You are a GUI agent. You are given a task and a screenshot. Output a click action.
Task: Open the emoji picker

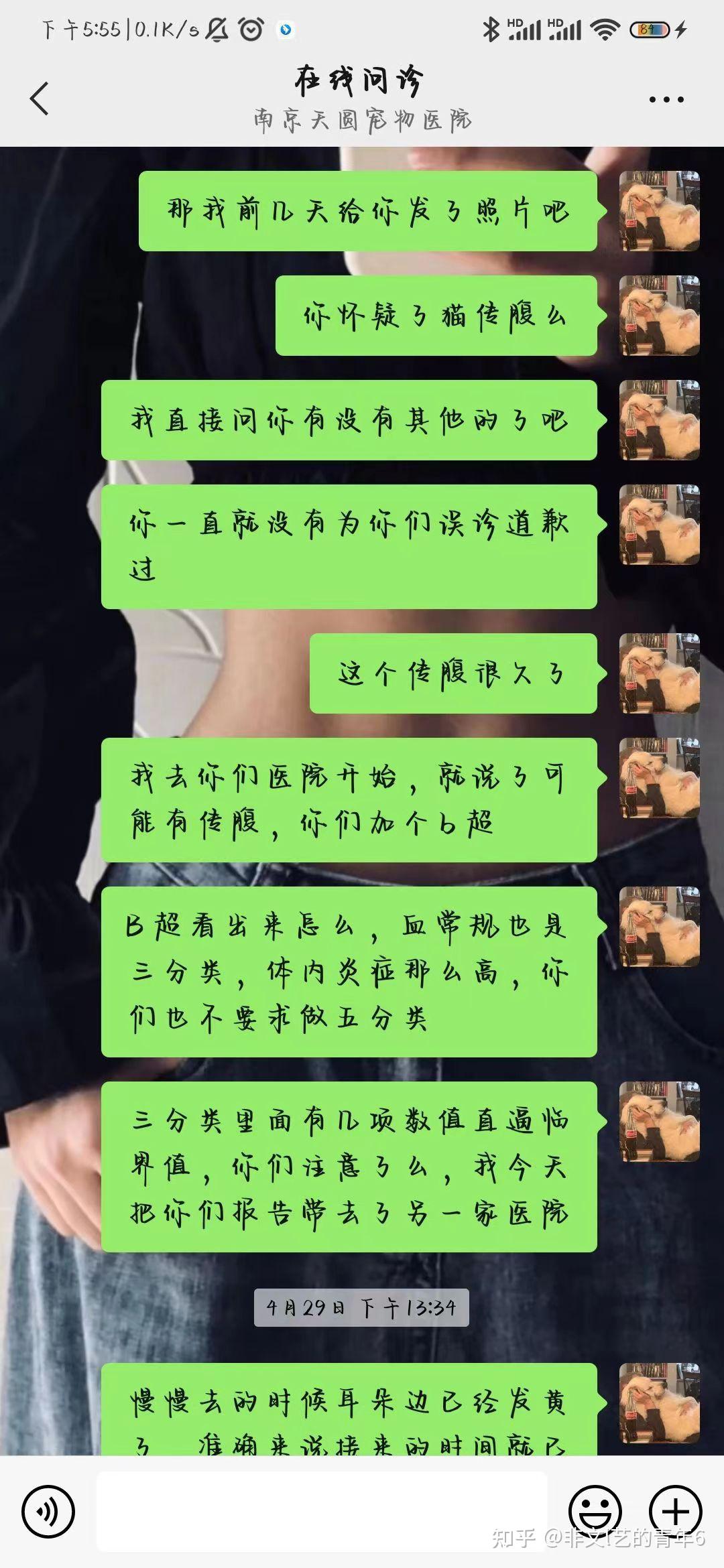tap(595, 1511)
